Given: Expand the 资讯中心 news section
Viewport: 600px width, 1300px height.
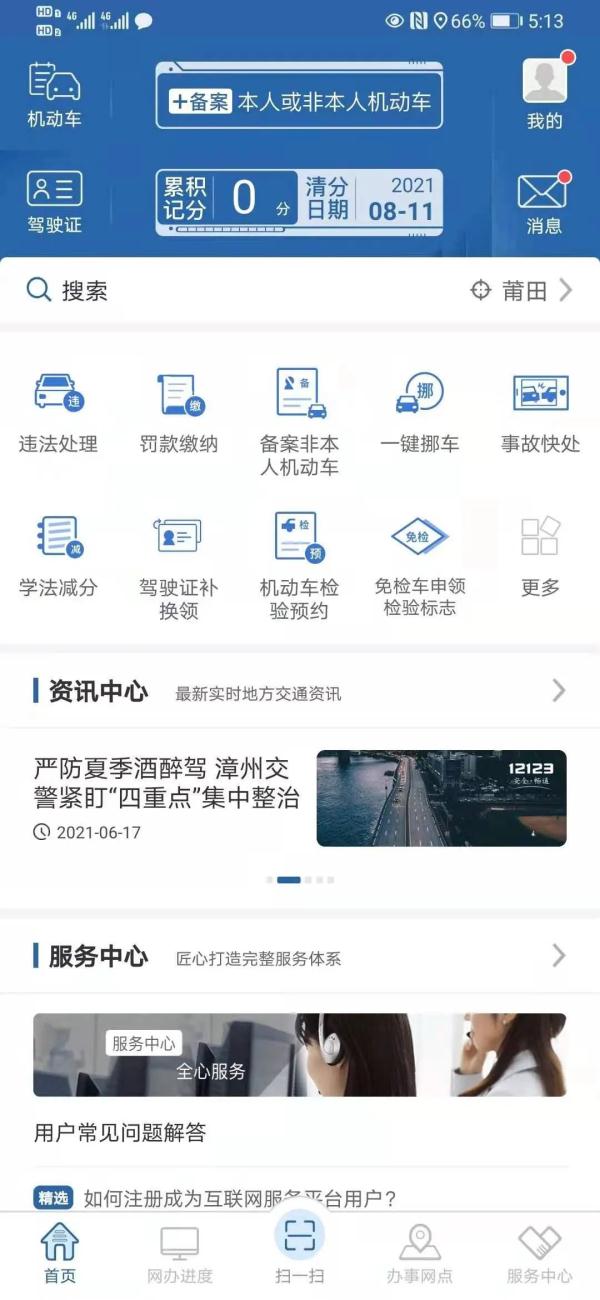Looking at the screenshot, I should point(558,691).
